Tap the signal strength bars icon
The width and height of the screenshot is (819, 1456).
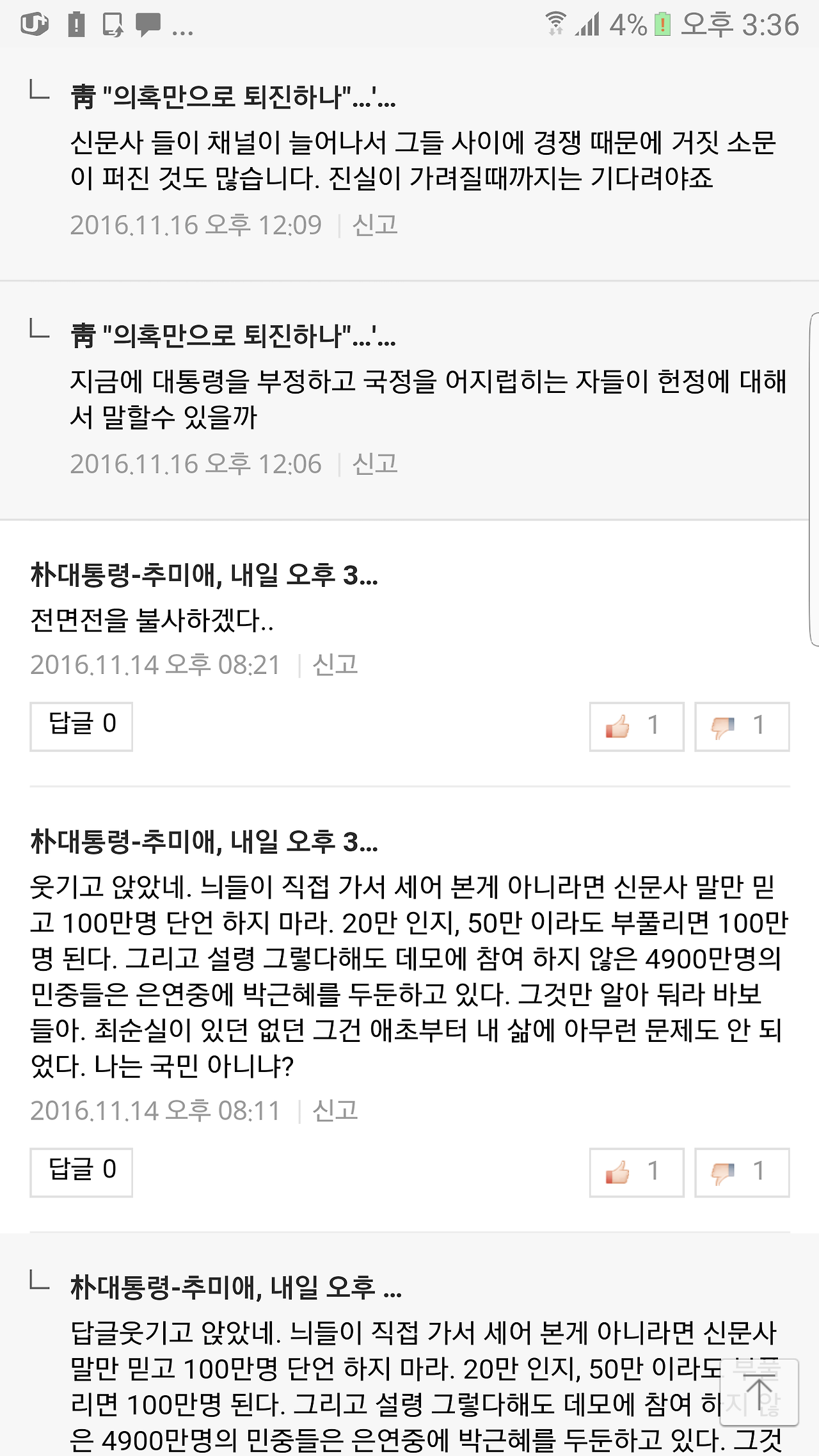[x=587, y=26]
